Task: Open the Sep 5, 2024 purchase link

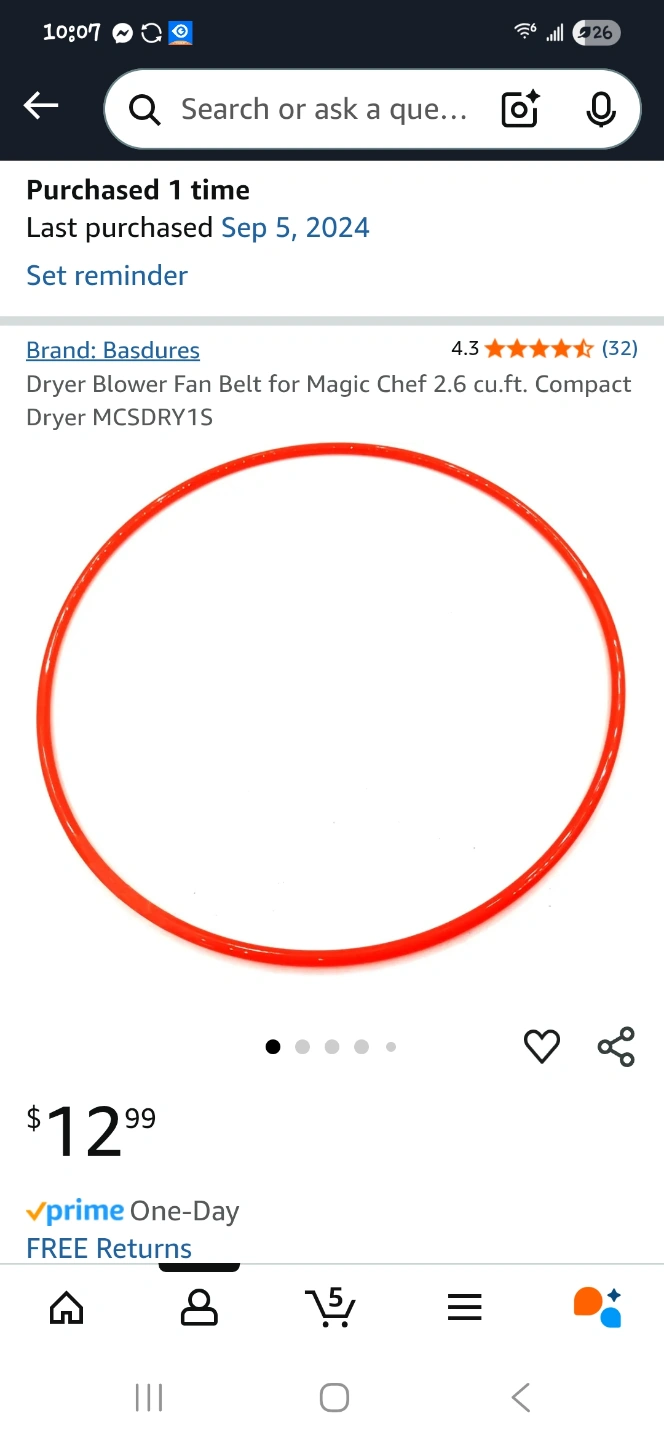Action: point(295,228)
